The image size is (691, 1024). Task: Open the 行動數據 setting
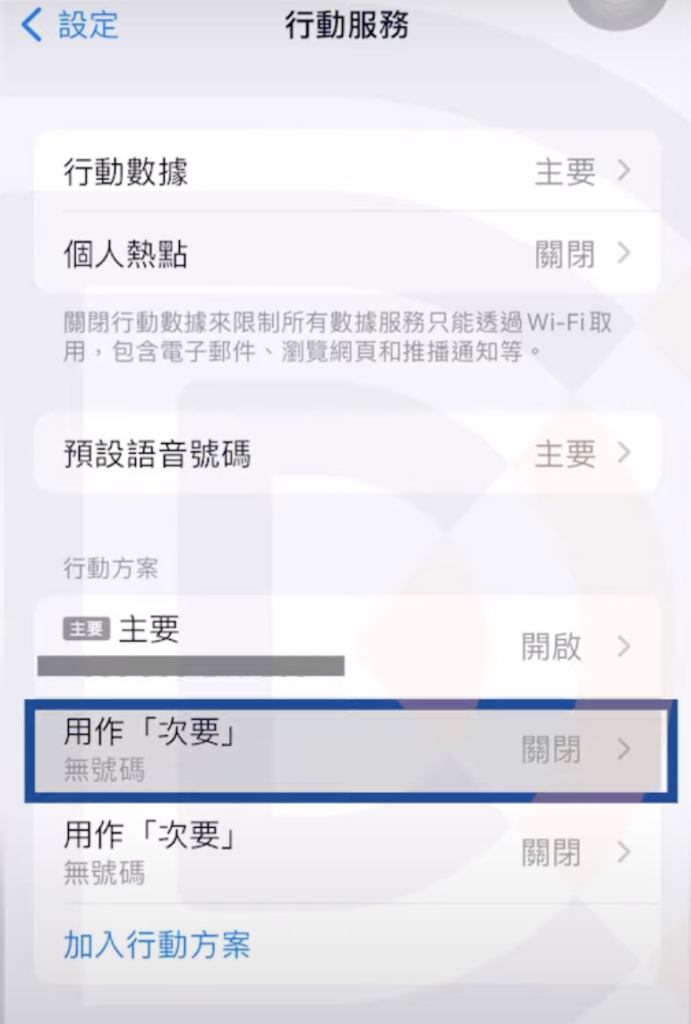pyautogui.click(x=346, y=172)
